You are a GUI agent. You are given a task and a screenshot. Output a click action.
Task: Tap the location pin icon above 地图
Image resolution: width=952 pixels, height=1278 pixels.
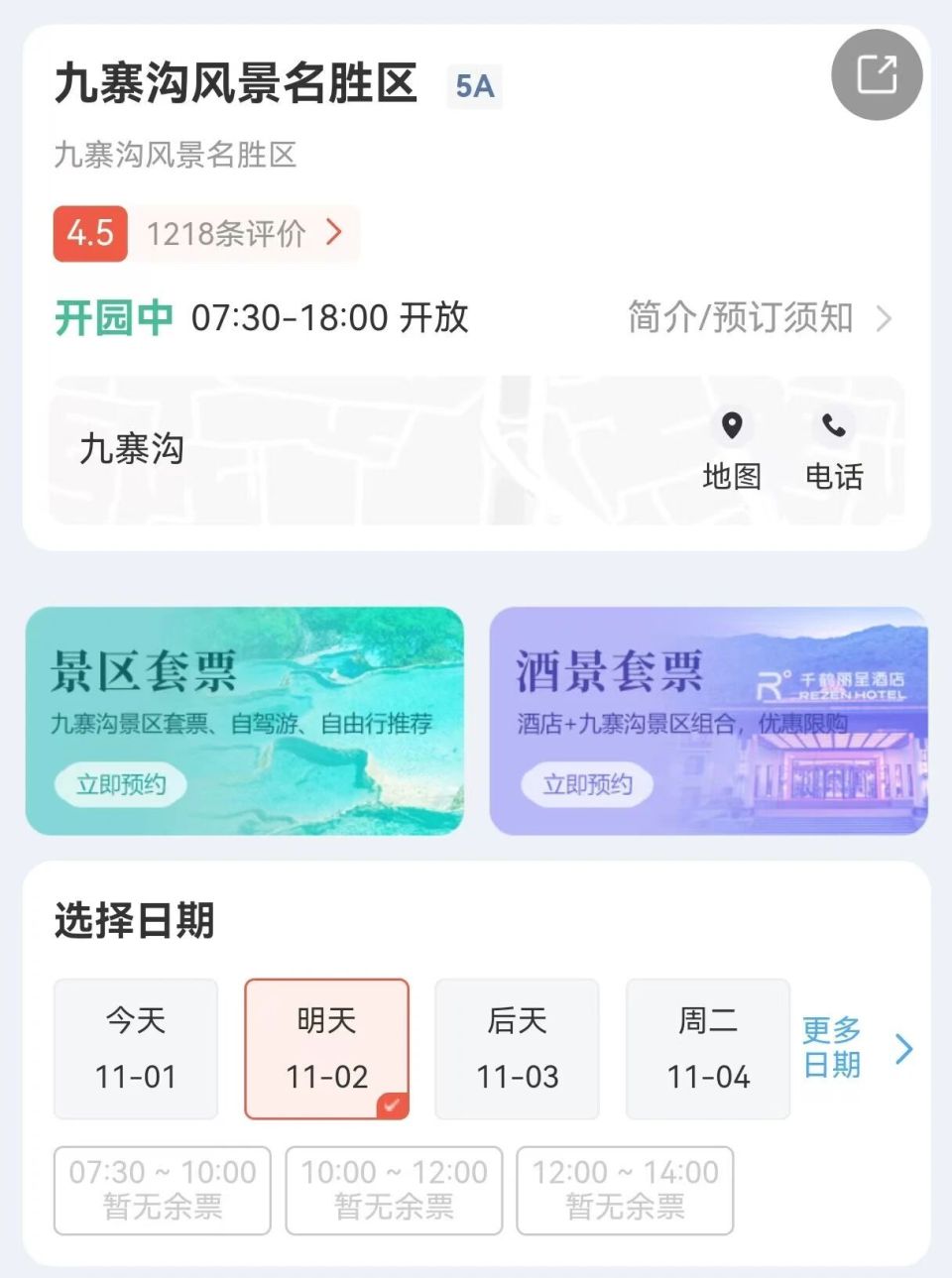coord(731,426)
